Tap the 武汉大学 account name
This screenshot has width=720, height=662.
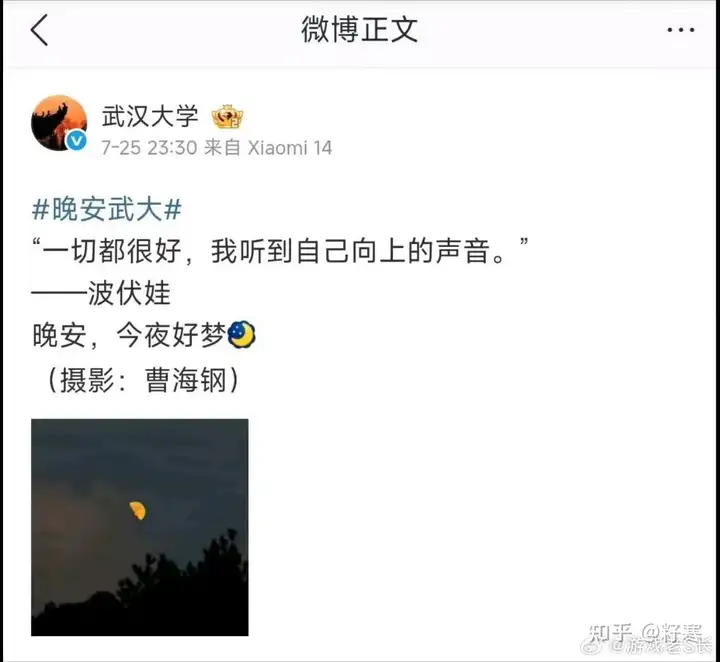pos(150,117)
